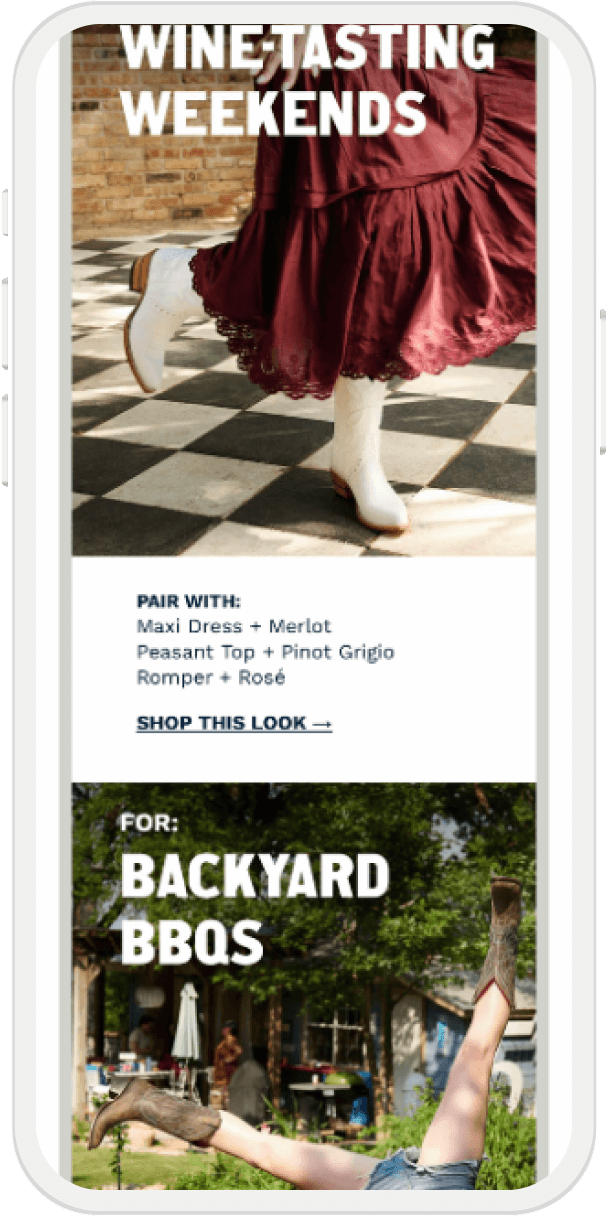
Task: Open the Shop This Look link
Action: (x=234, y=723)
